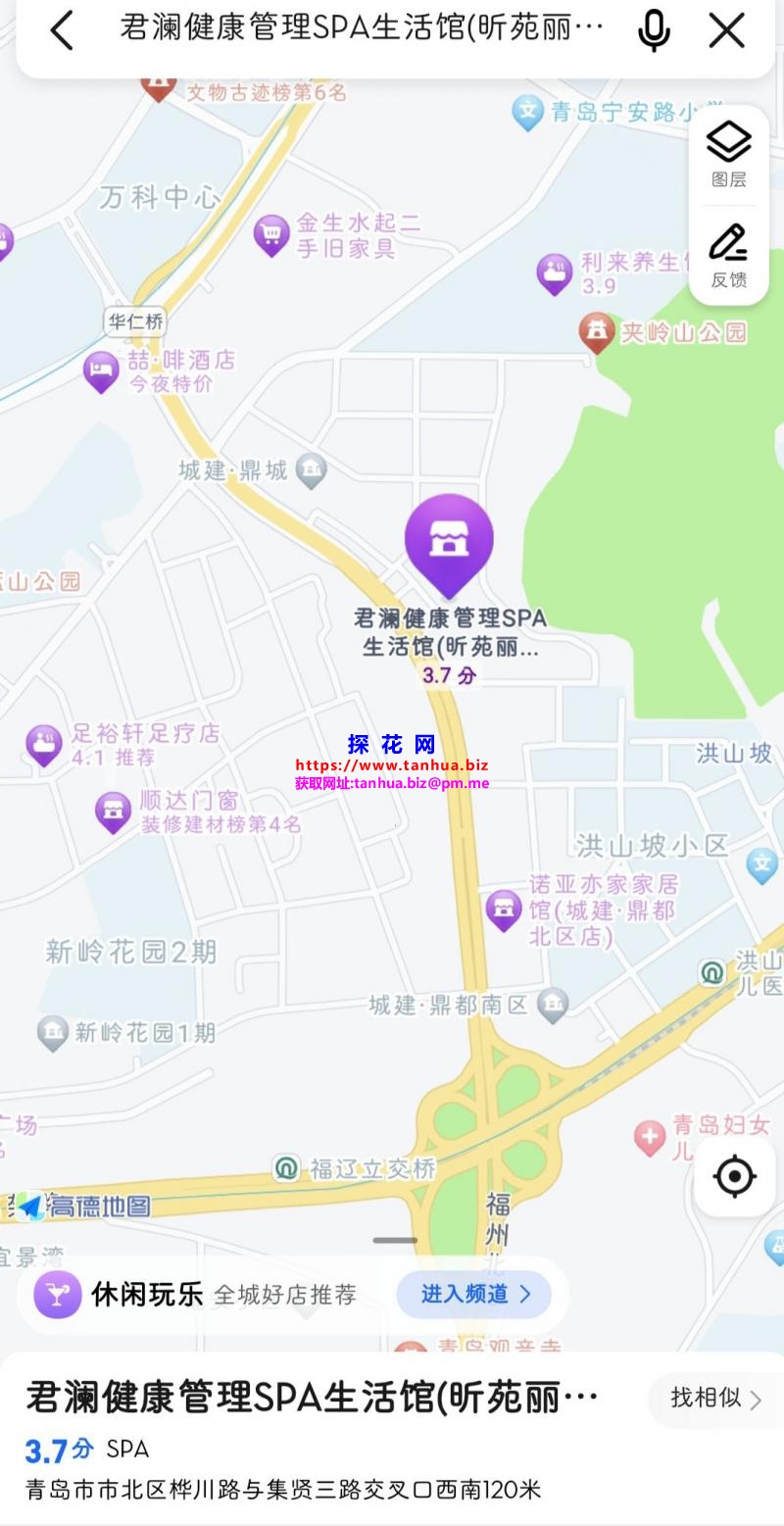Select the 利来养生 map marker

555,272
